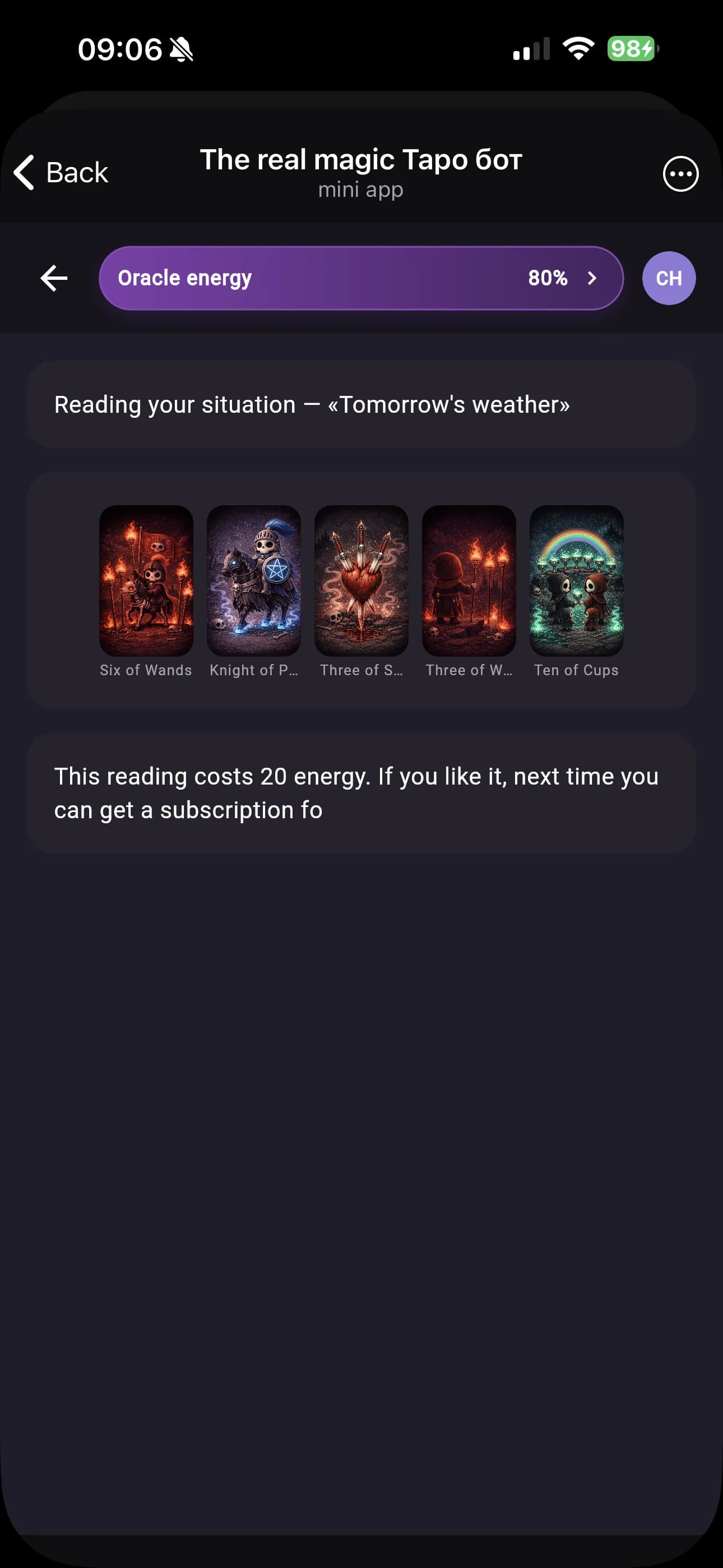Click the left arrow beside Oracle energy bar

pyautogui.click(x=54, y=278)
